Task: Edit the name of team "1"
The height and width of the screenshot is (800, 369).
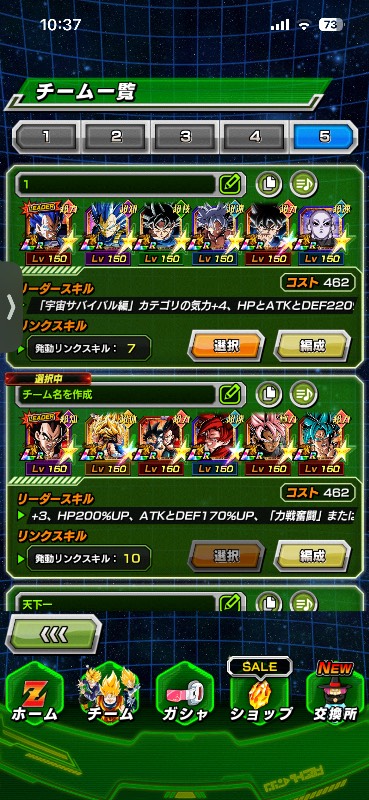Action: click(x=230, y=184)
